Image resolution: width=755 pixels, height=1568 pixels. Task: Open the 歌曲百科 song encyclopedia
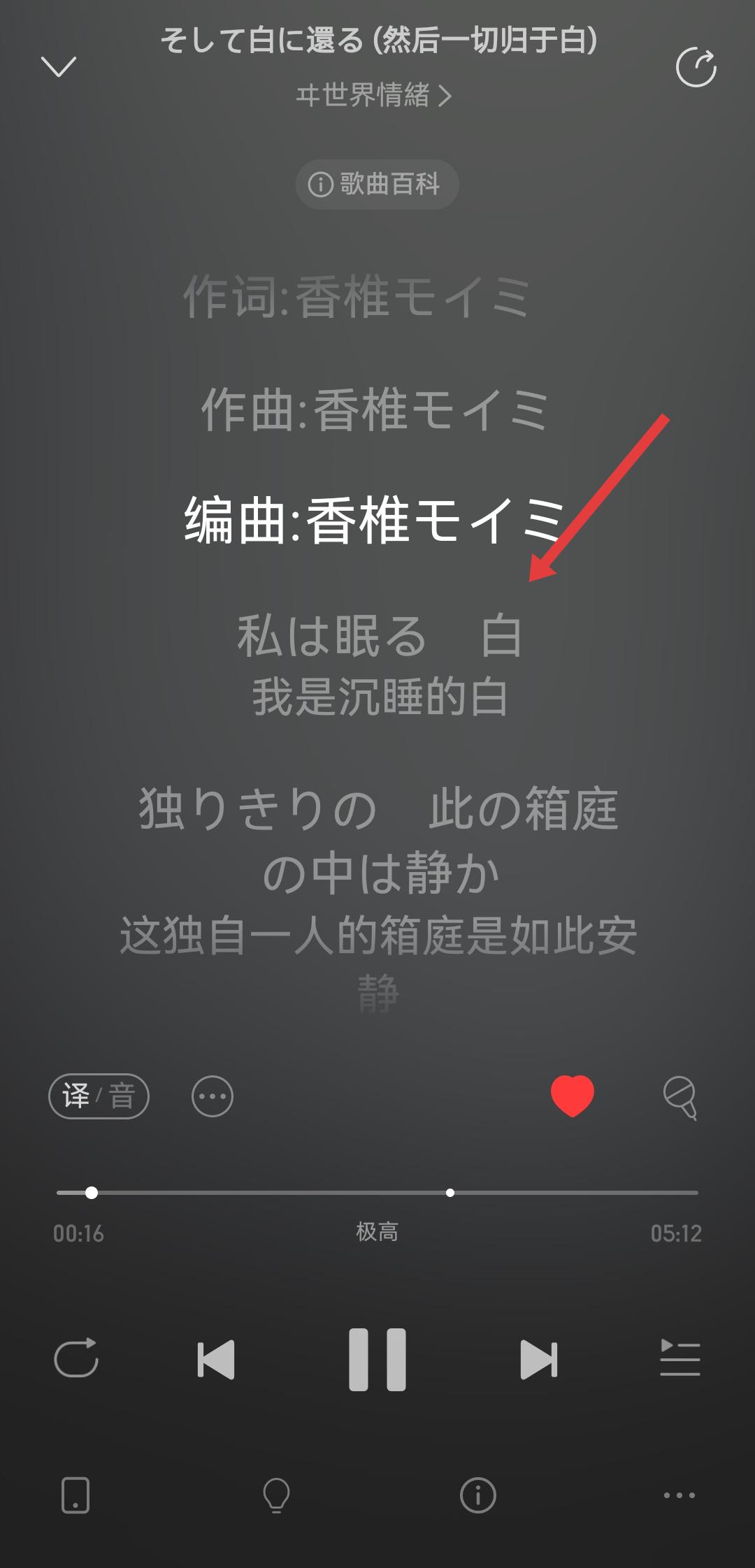coord(377,184)
